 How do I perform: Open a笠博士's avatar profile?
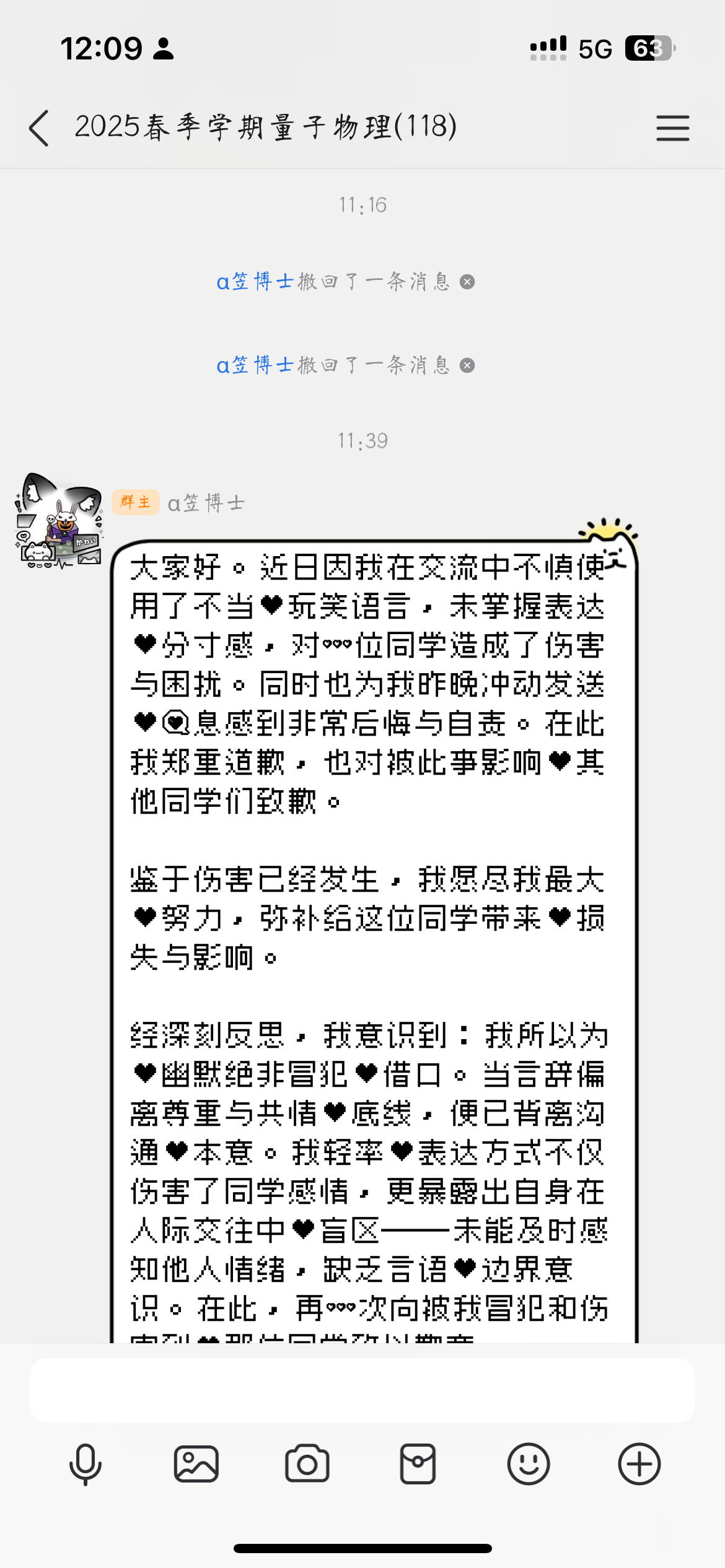58,521
